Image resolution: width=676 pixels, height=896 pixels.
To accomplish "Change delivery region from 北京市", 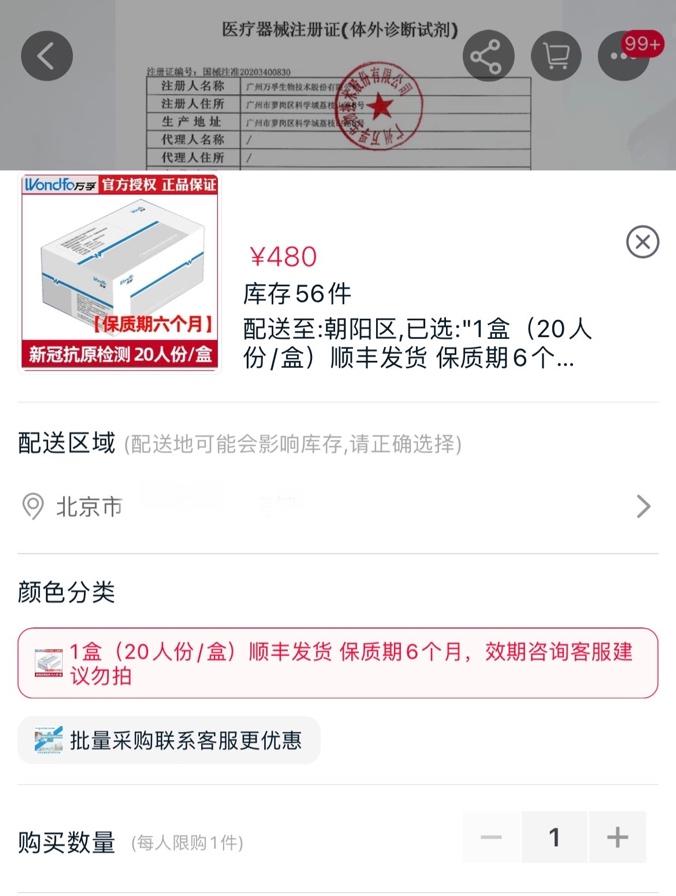I will pyautogui.click(x=338, y=507).
